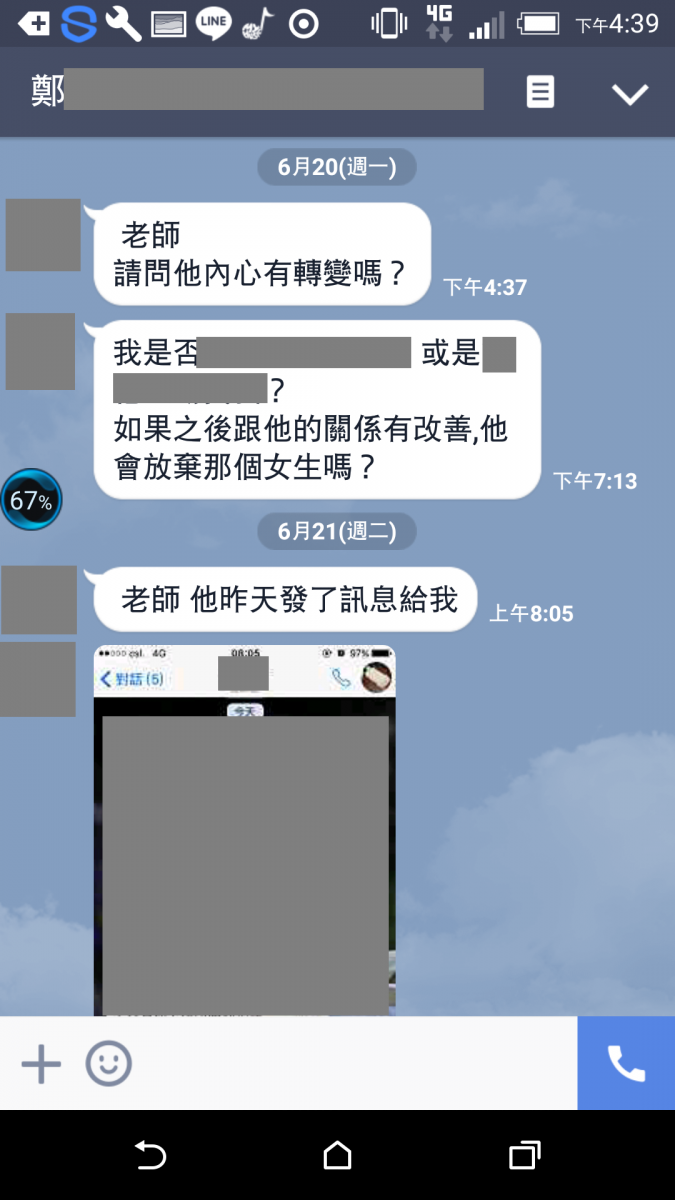The image size is (675, 1200).
Task: Open profile avatar beside 老師 message
Action: click(43, 235)
